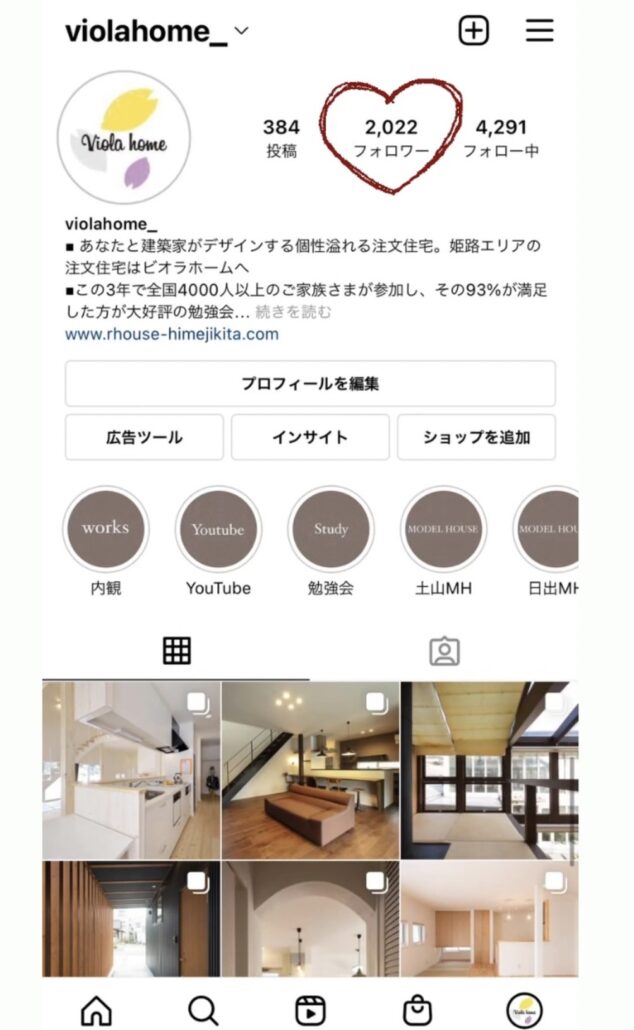The height and width of the screenshot is (1030, 634).
Task: Tap ショップを追加 button
Action: [476, 437]
